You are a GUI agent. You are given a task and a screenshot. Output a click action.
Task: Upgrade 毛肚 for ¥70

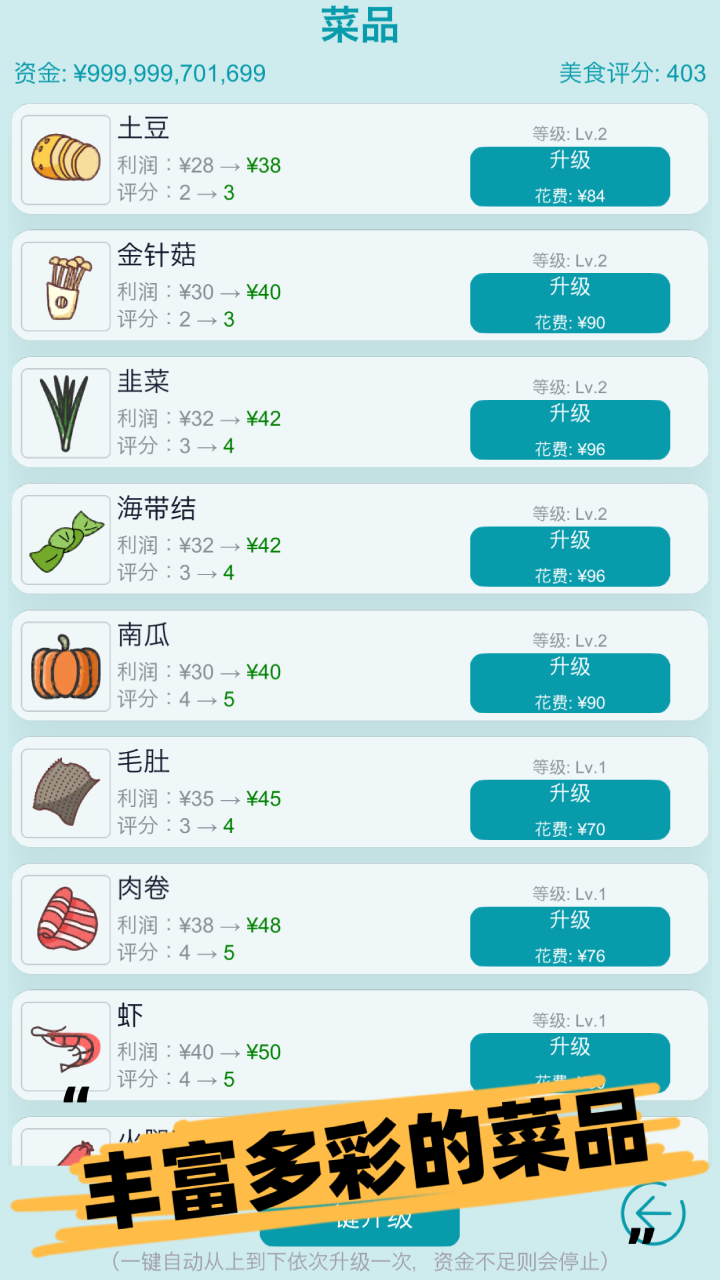[568, 810]
